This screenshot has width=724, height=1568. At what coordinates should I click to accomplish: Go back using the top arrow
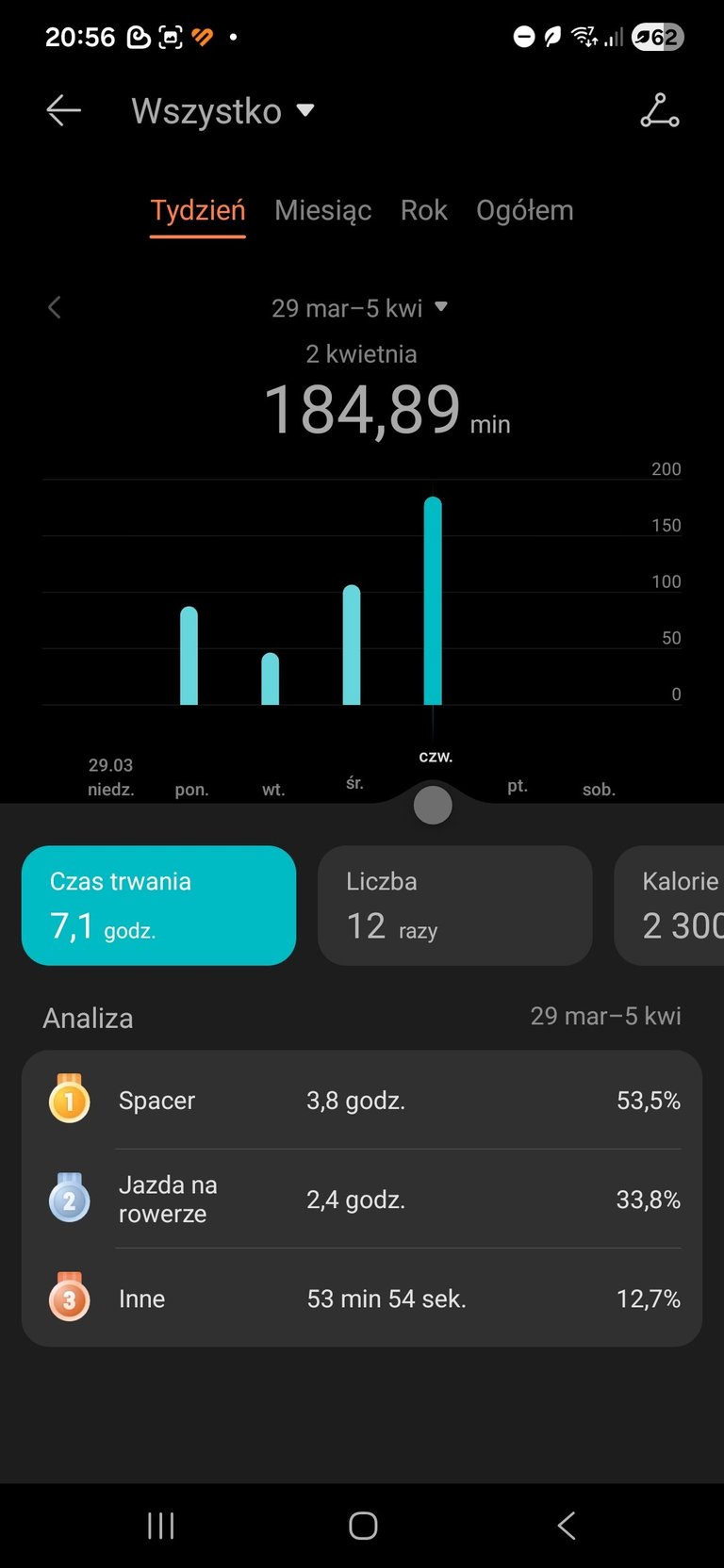63,111
